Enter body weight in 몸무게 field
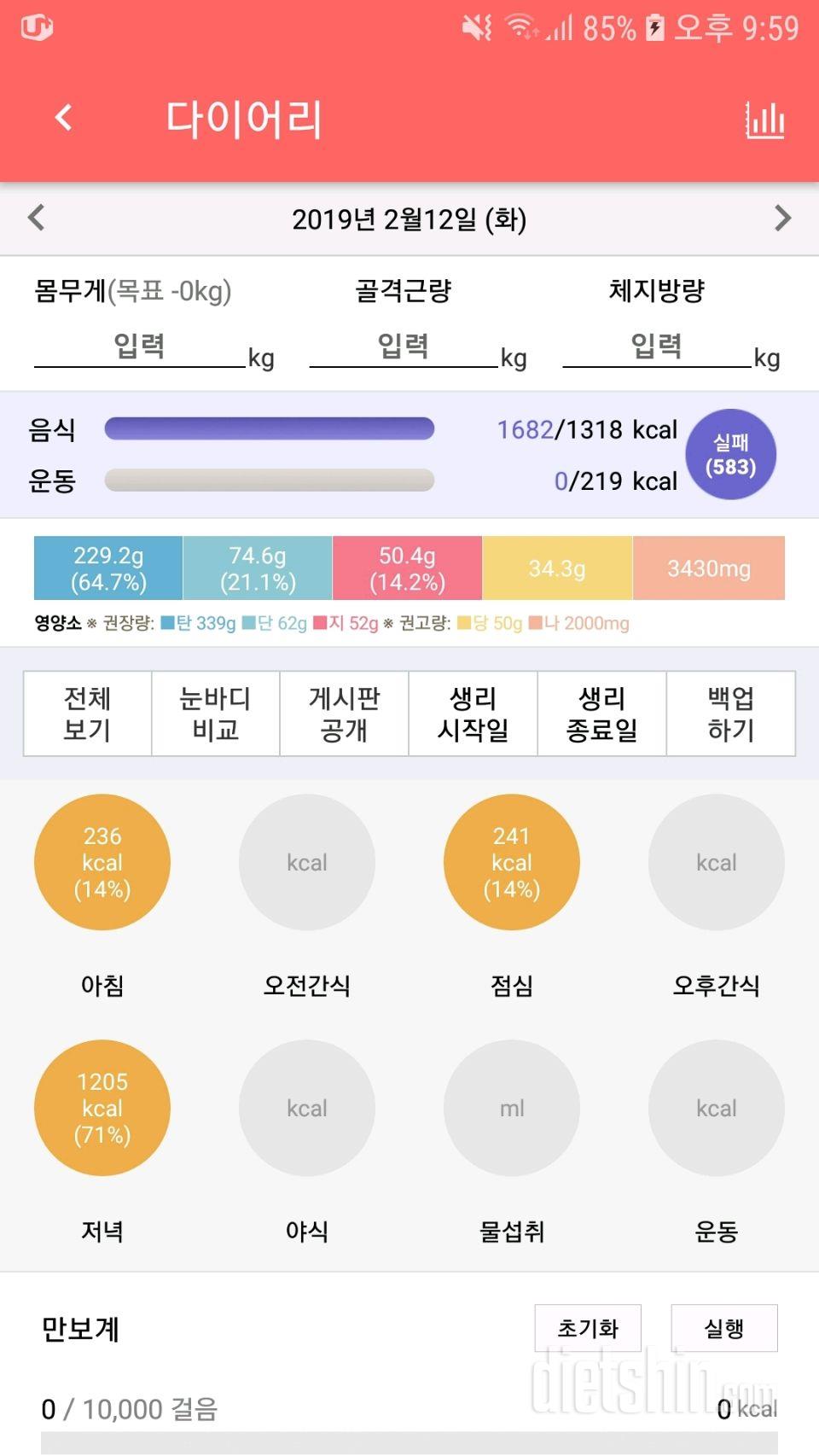Screen dimensions: 819x1456 click(139, 347)
